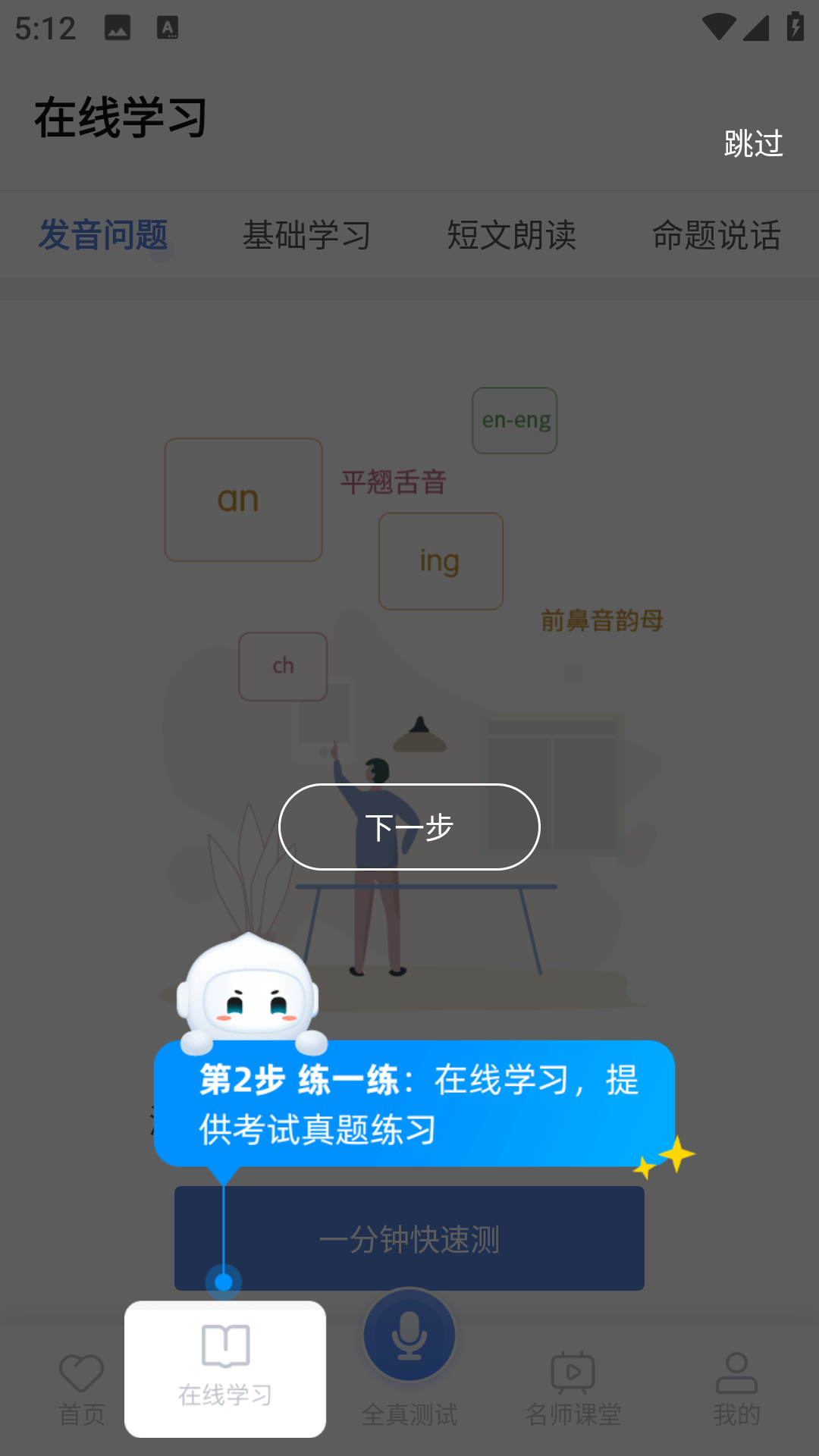Open the 命题说话 tab

point(717,235)
